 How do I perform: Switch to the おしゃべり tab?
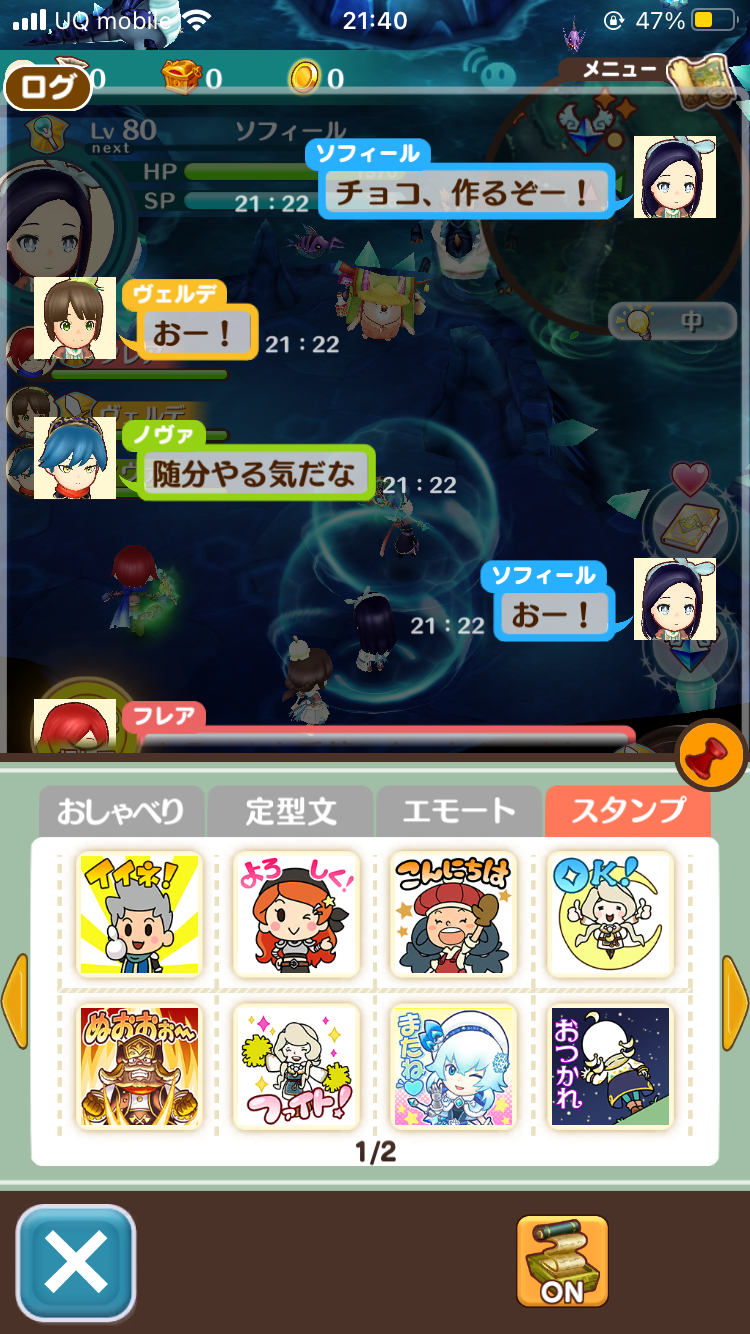(x=121, y=811)
